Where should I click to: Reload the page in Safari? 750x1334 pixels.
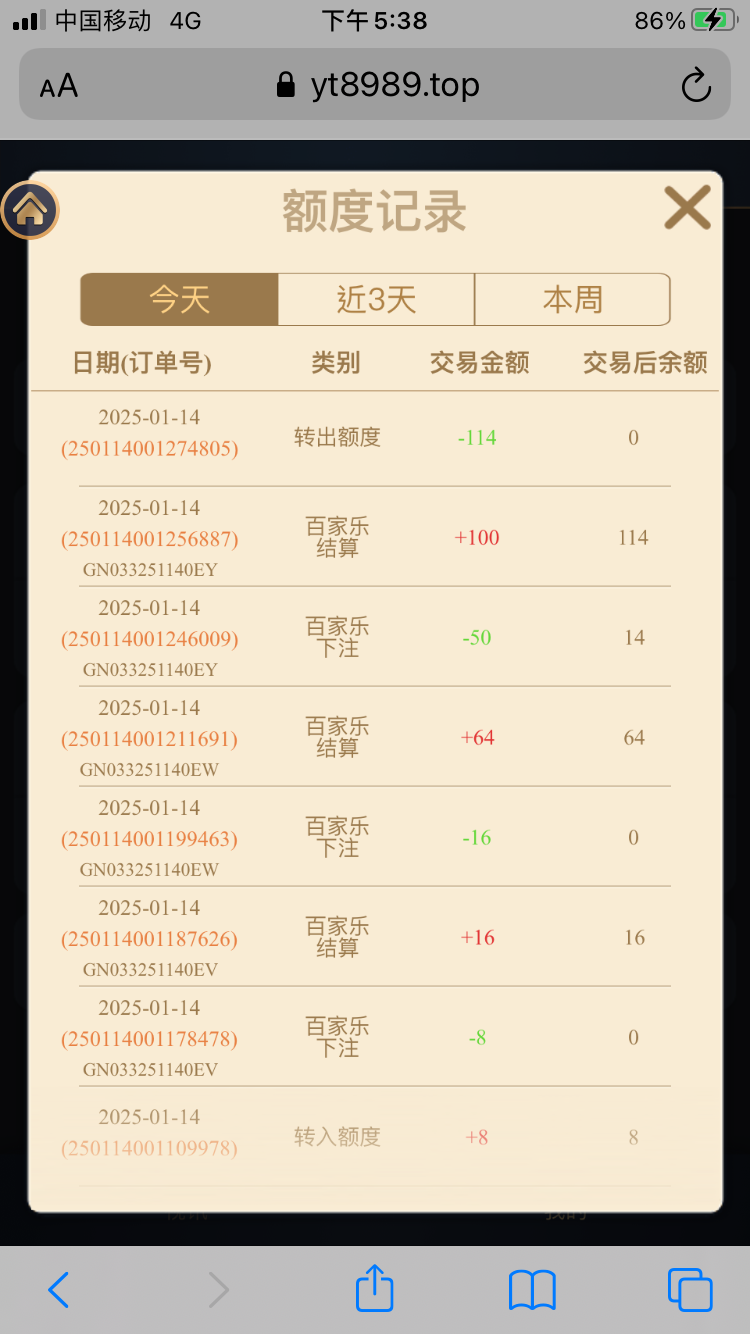(x=695, y=85)
